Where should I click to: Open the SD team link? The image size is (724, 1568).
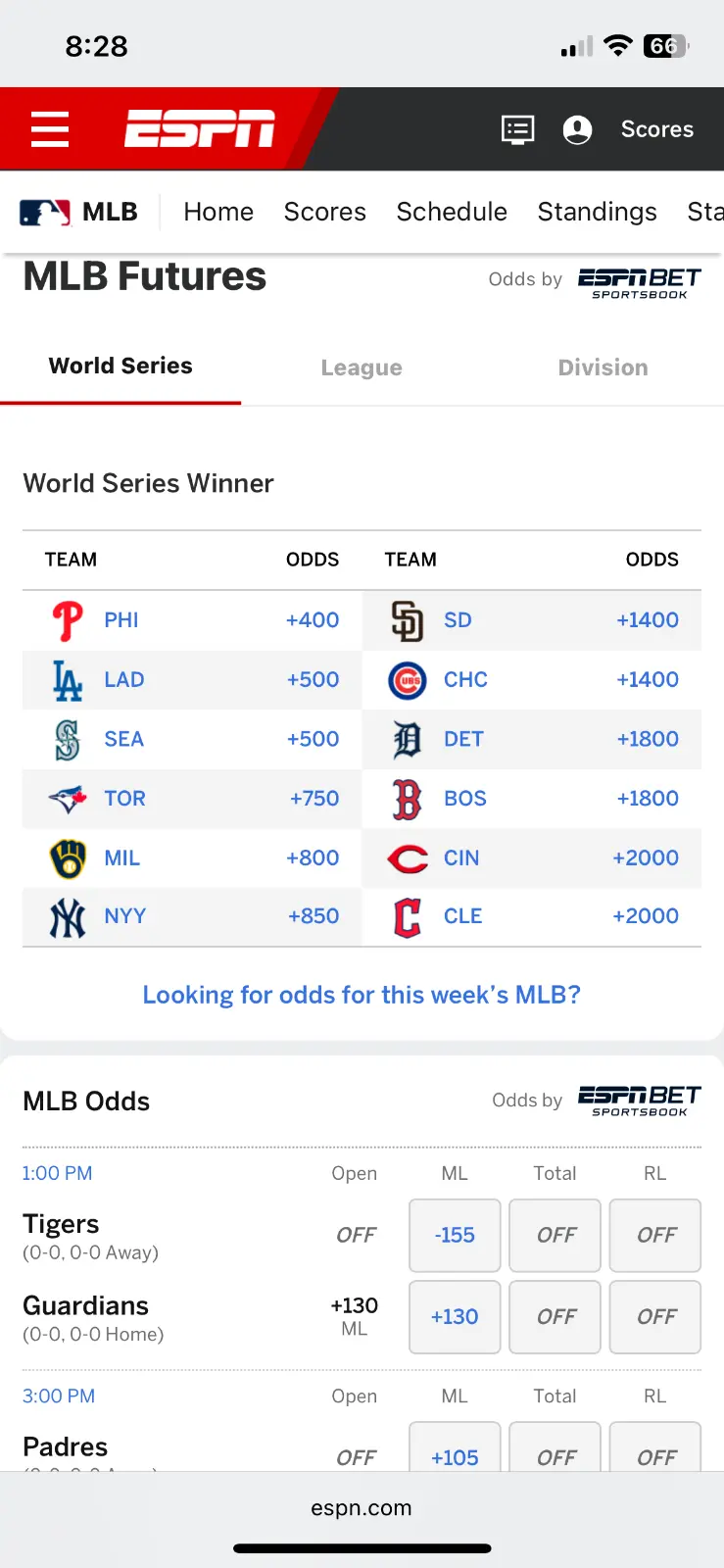pos(458,620)
